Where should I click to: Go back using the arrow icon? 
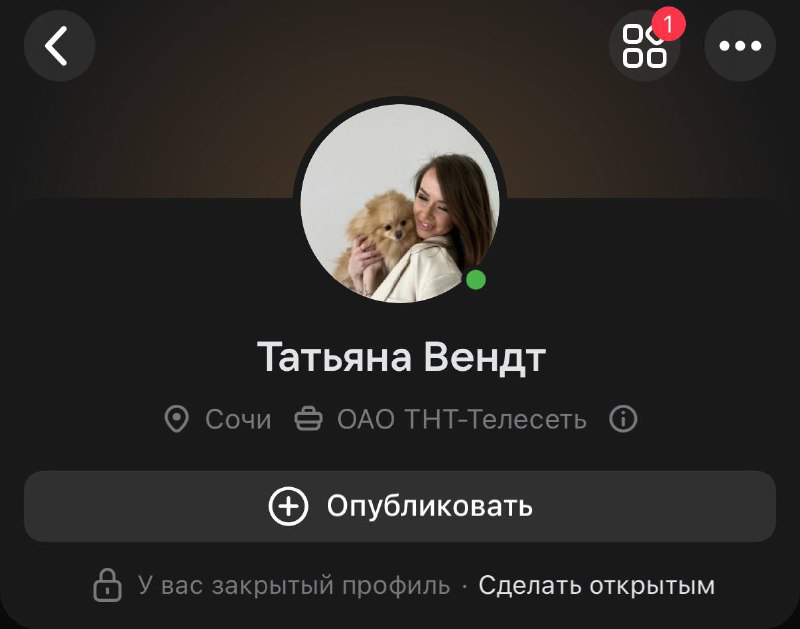click(x=59, y=45)
